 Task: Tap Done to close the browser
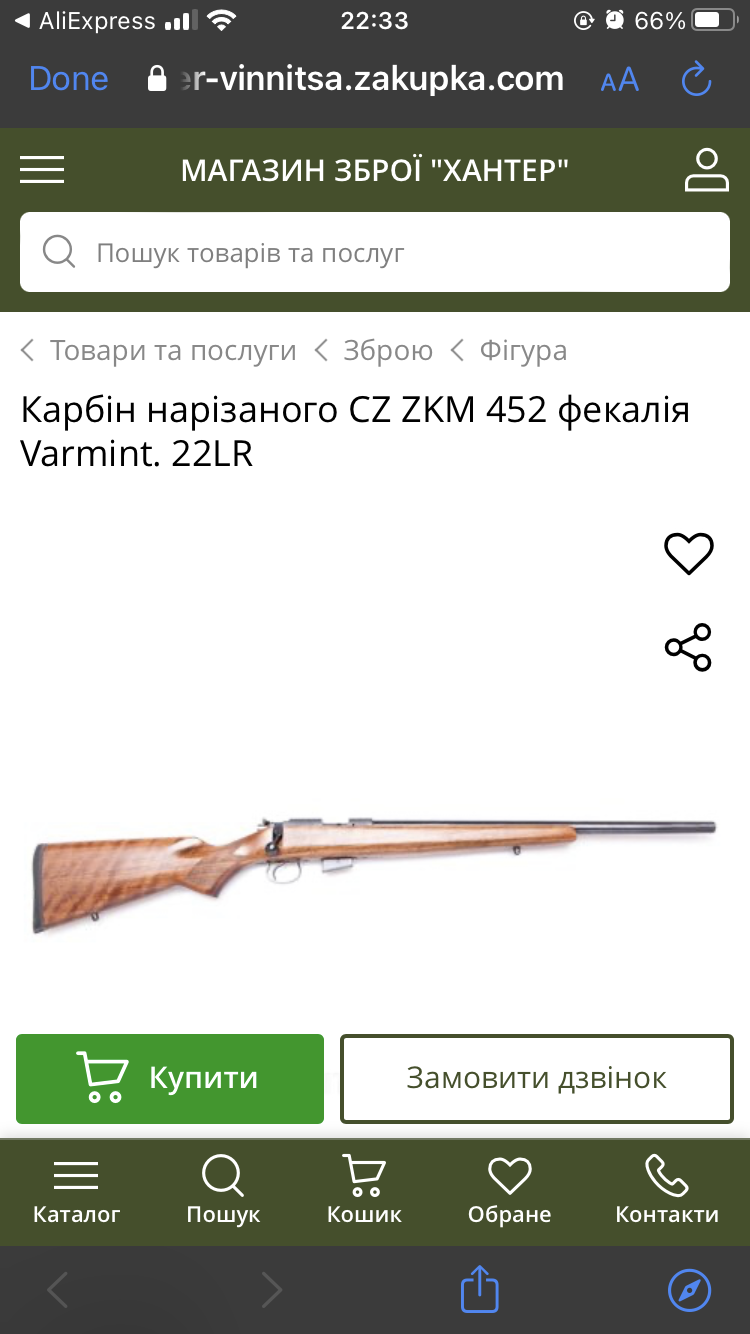[69, 79]
